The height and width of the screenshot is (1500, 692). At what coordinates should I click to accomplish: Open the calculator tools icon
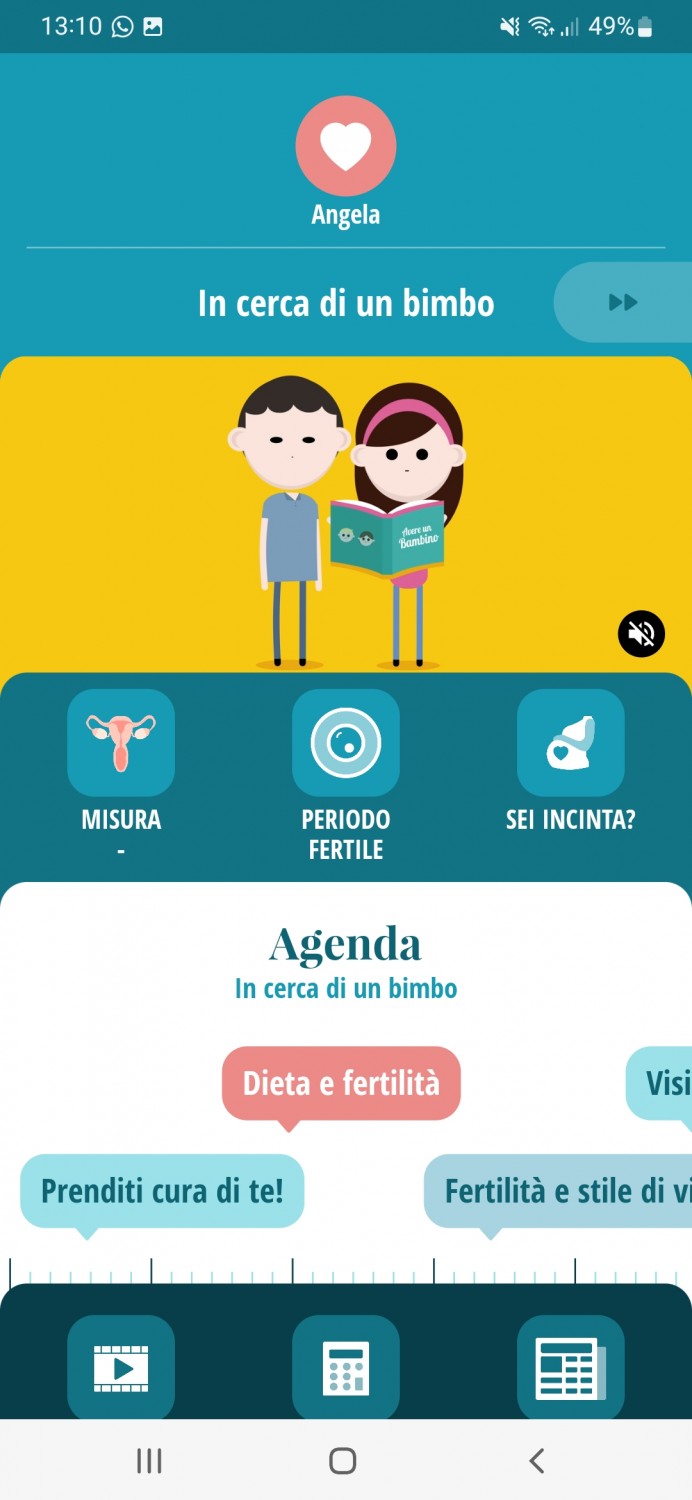click(346, 1367)
